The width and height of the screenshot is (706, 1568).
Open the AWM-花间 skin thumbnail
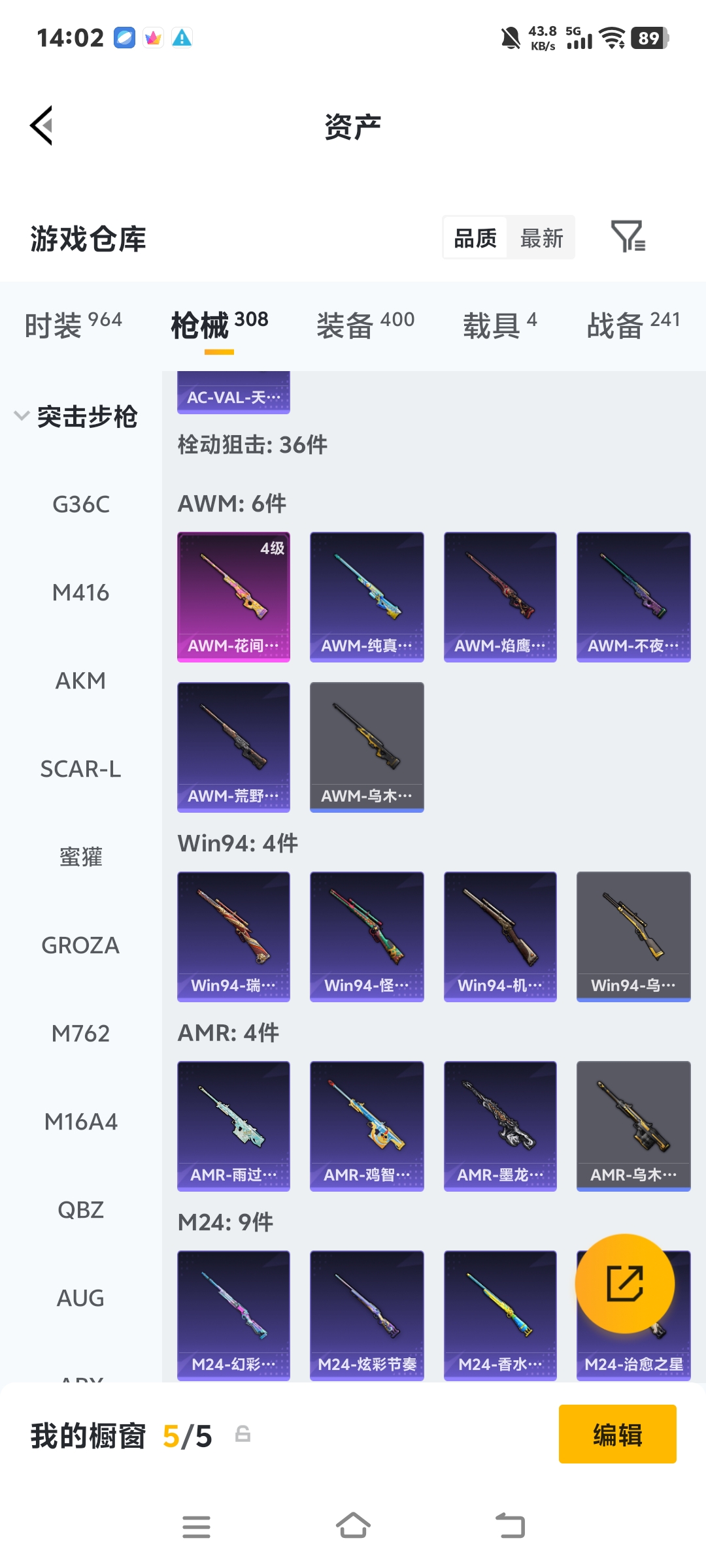pos(233,595)
